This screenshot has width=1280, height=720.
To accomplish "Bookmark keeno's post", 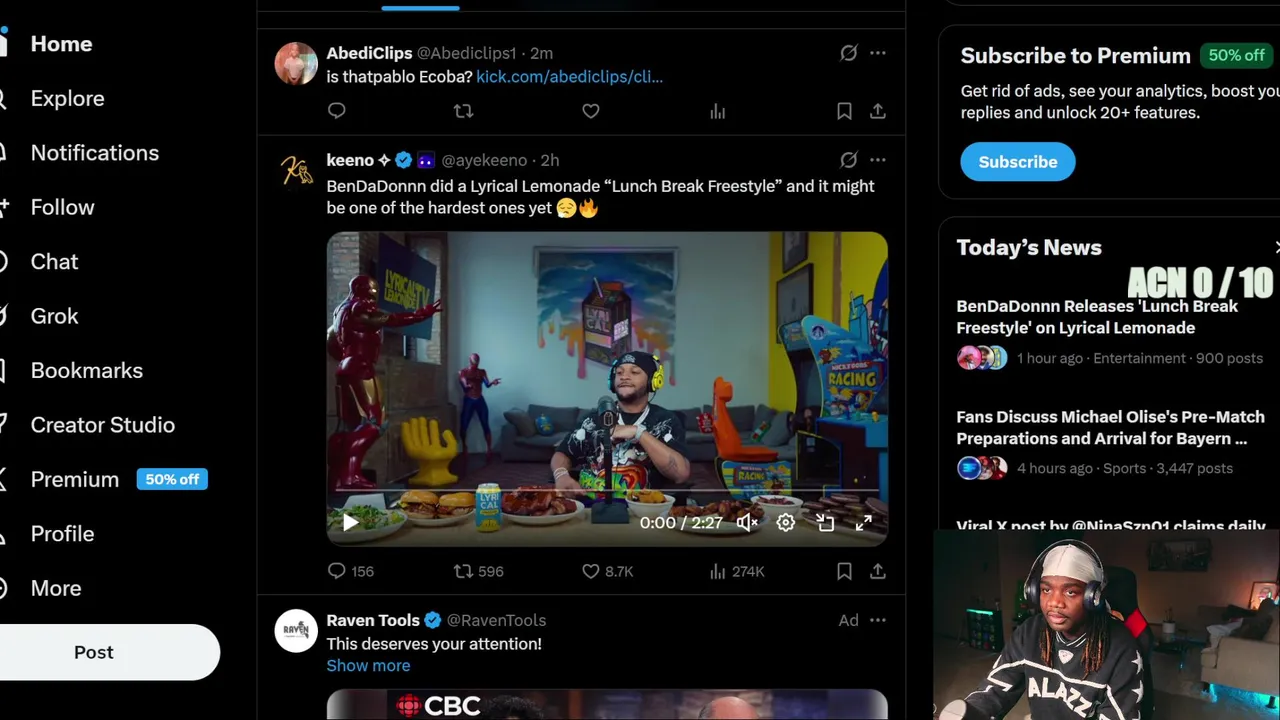I will tap(844, 571).
